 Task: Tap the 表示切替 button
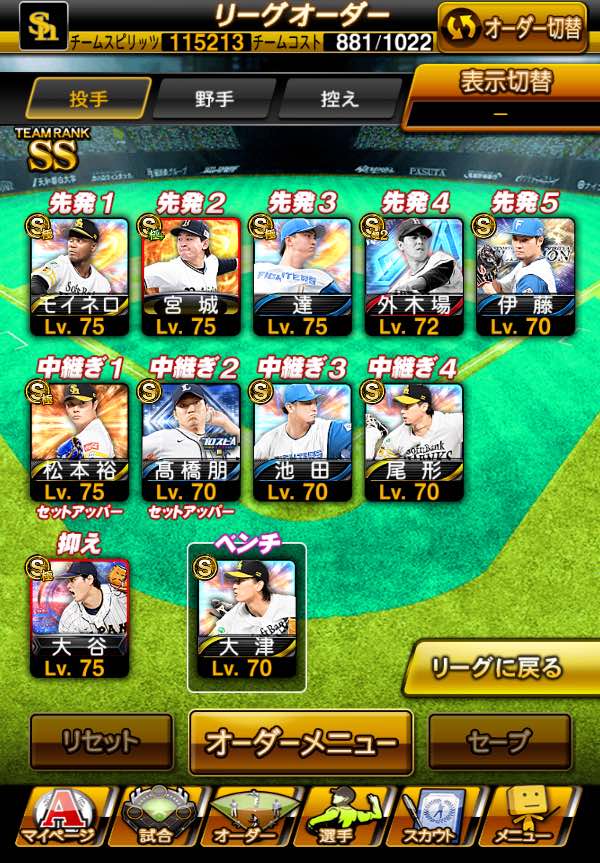coord(502,97)
